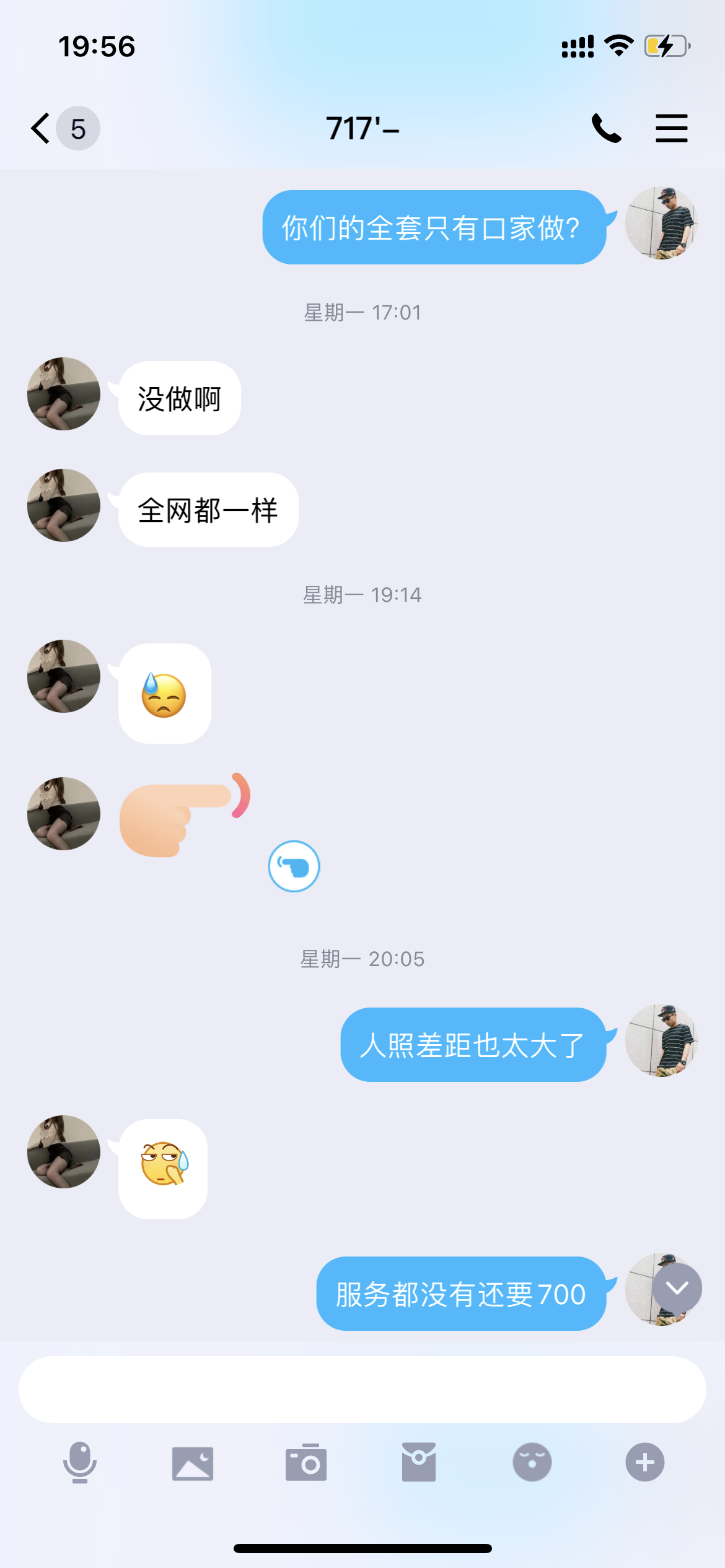This screenshot has width=725, height=1568.
Task: Open the message '没做啊'
Action: pyautogui.click(x=178, y=398)
